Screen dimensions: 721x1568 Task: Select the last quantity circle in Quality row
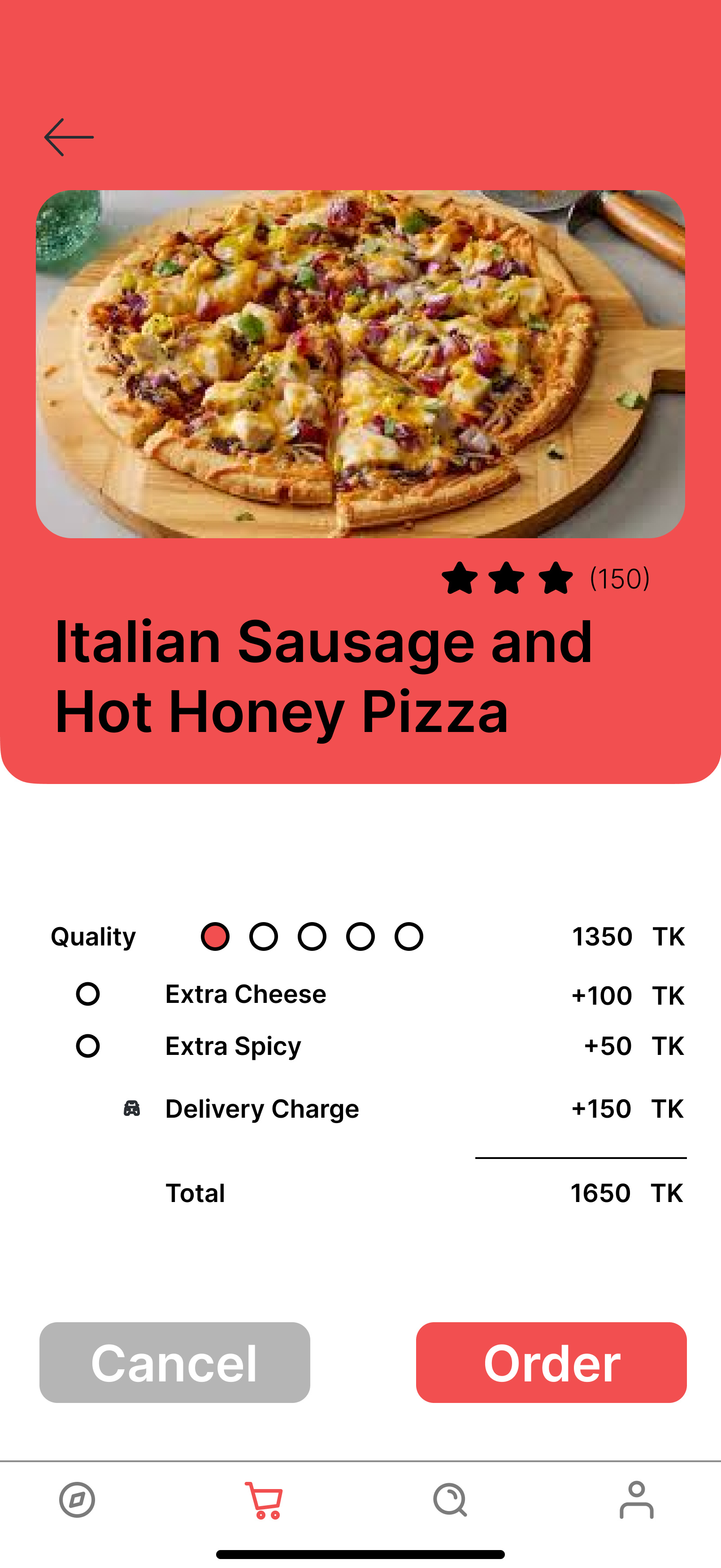click(x=409, y=937)
